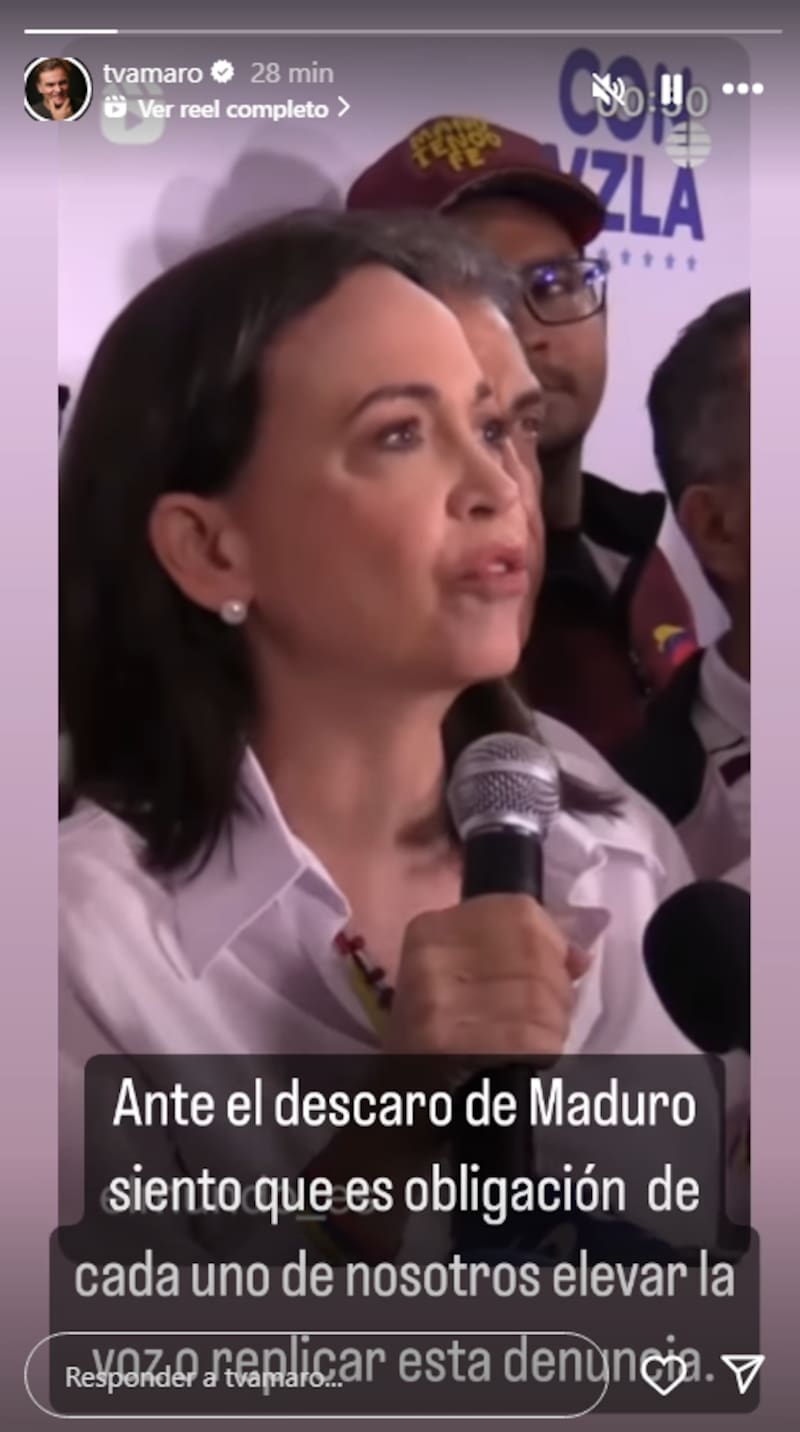800x1432 pixels.
Task: Click the verified badge next to tvamaro
Action: click(222, 71)
